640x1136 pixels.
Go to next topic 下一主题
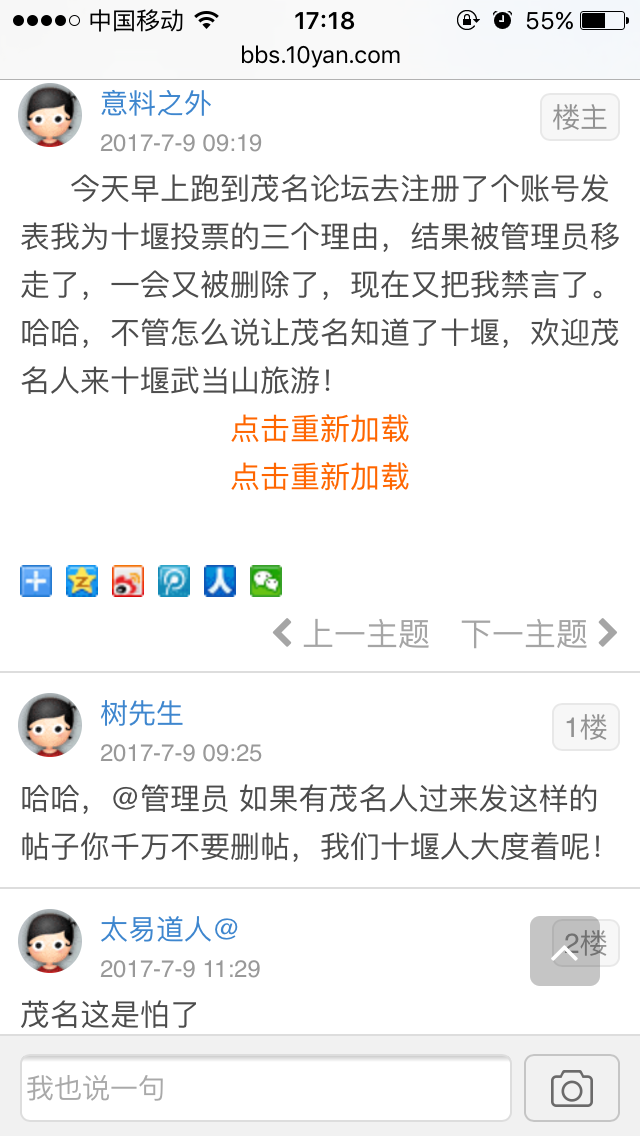[538, 633]
